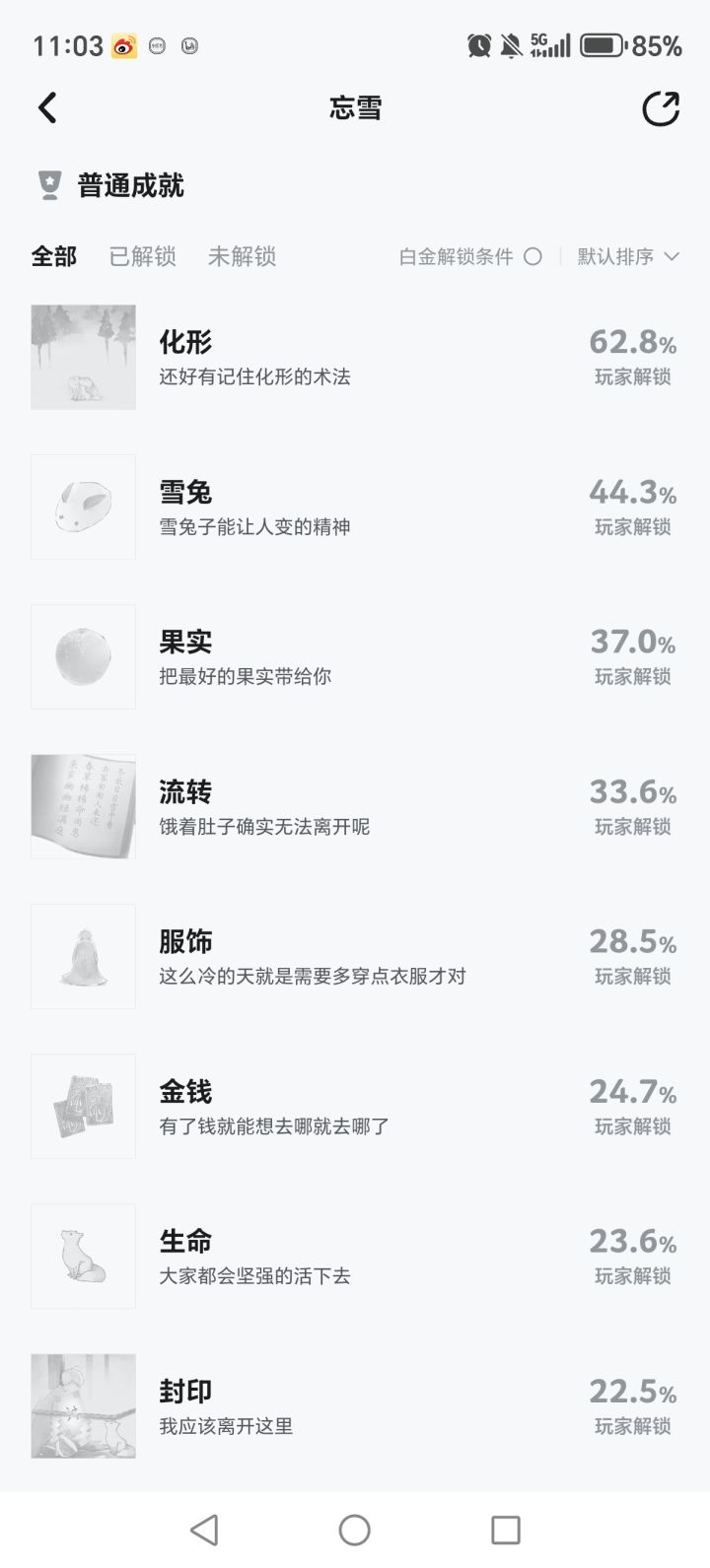Tap the system home button
This screenshot has width=710, height=1568.
point(355,1530)
